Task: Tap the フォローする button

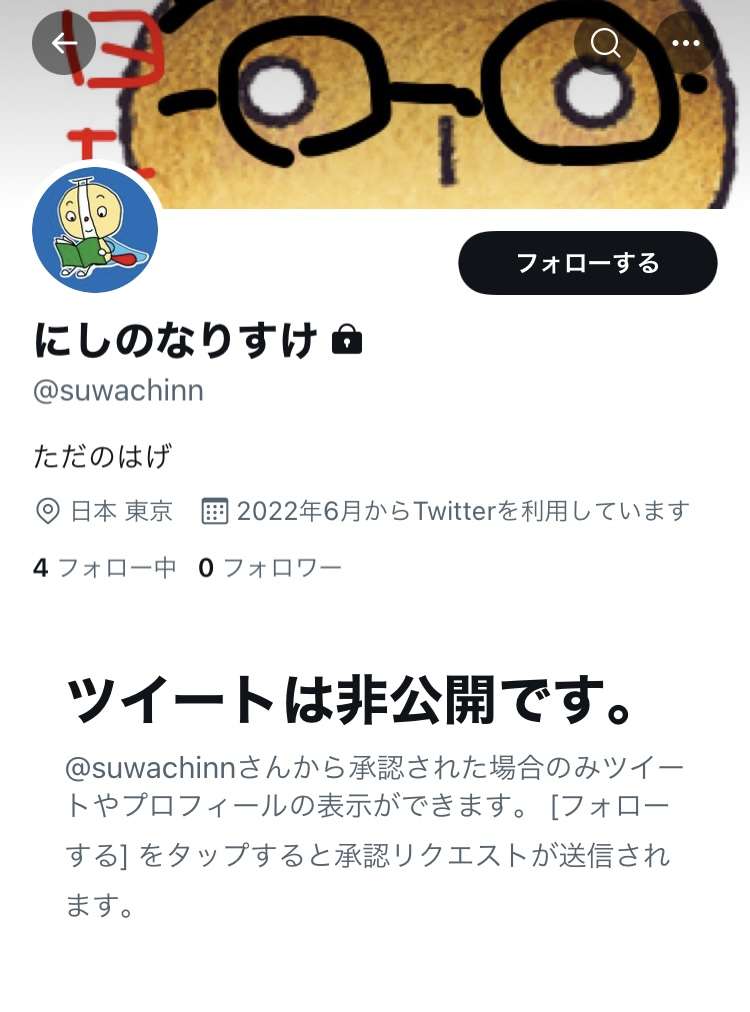Action: point(587,263)
